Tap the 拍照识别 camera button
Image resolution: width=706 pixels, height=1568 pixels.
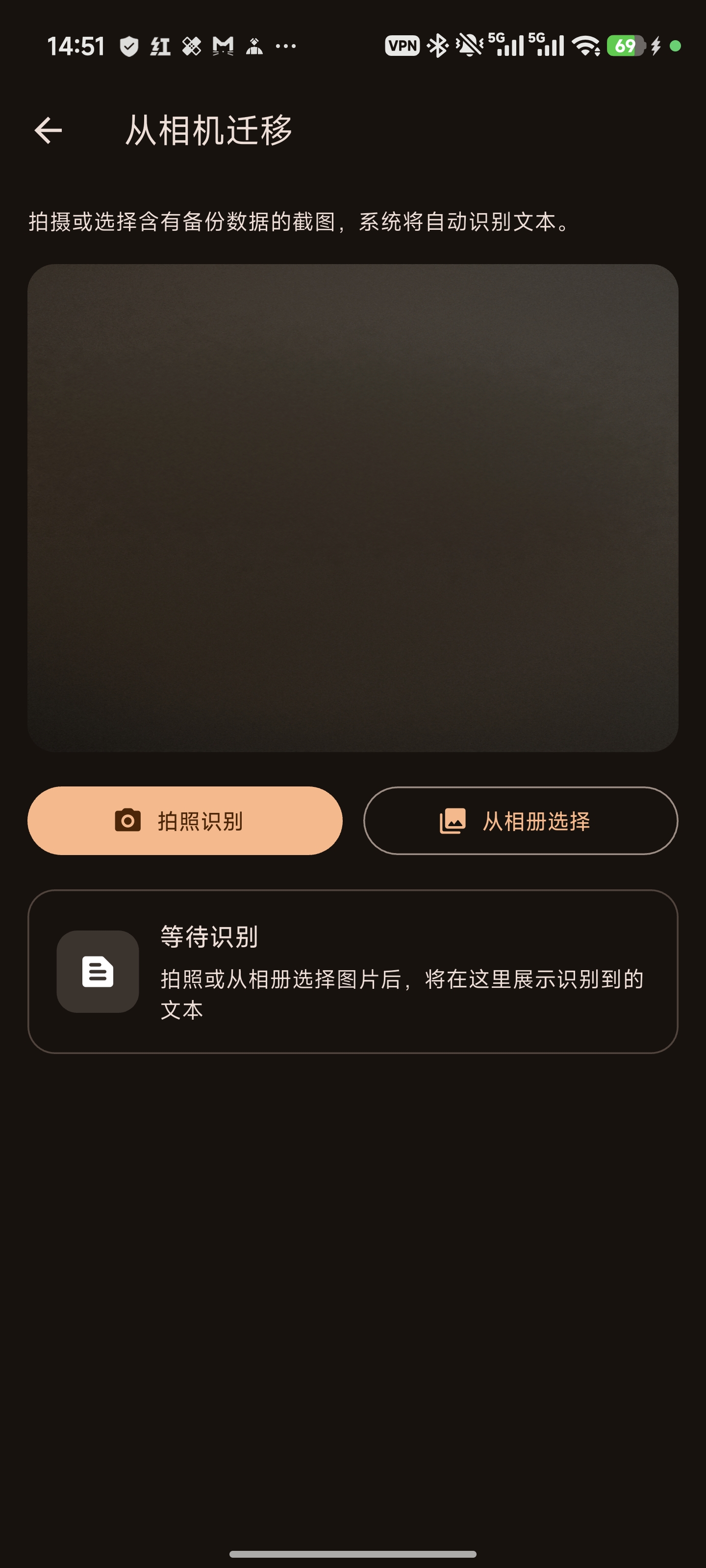click(x=184, y=821)
